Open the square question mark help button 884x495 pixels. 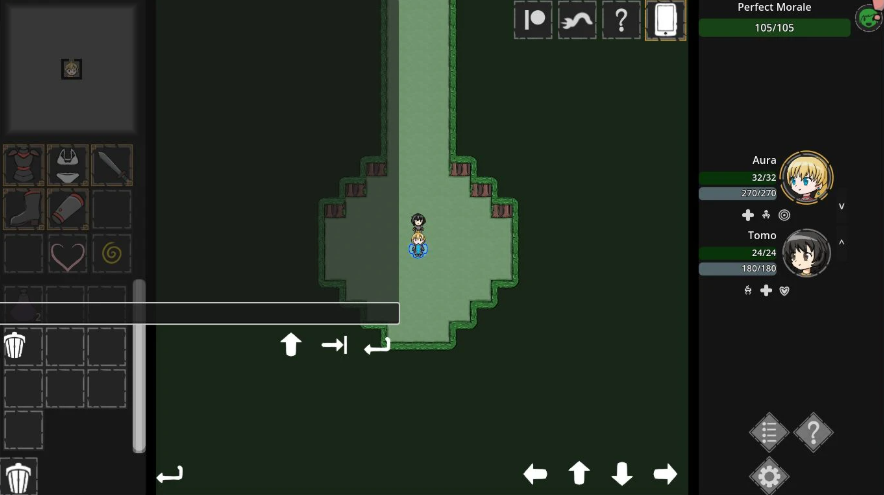pyautogui.click(x=621, y=20)
